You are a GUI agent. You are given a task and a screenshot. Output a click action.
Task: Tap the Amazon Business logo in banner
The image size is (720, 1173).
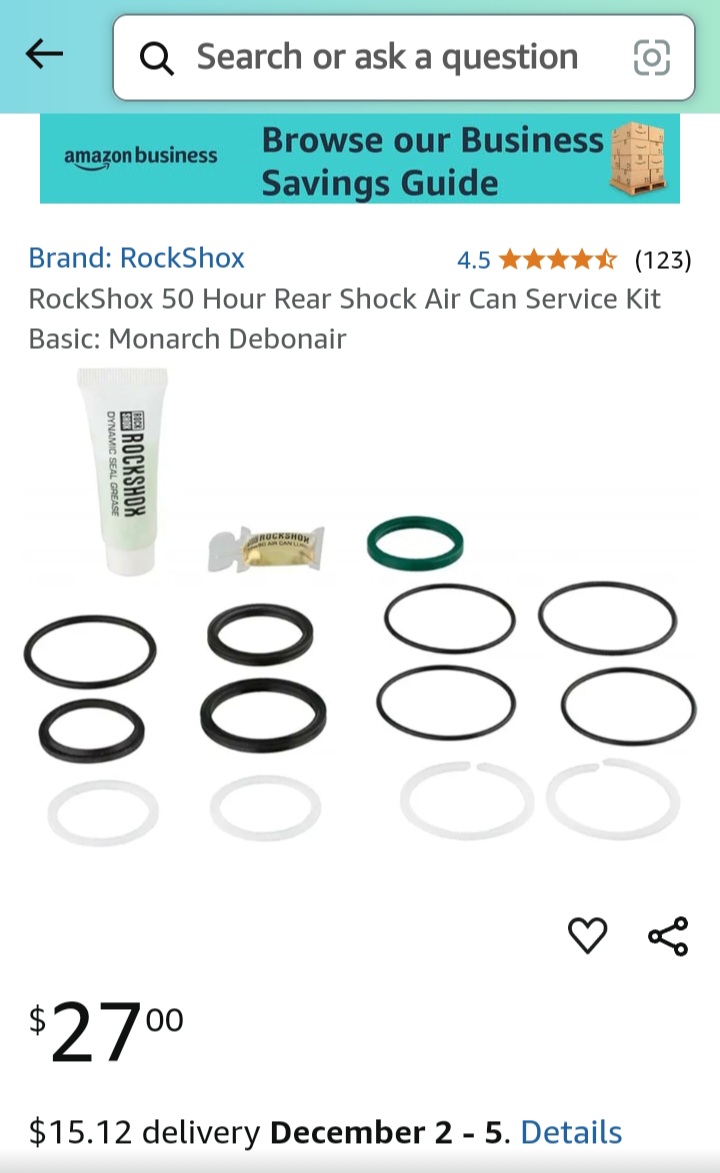click(140, 157)
